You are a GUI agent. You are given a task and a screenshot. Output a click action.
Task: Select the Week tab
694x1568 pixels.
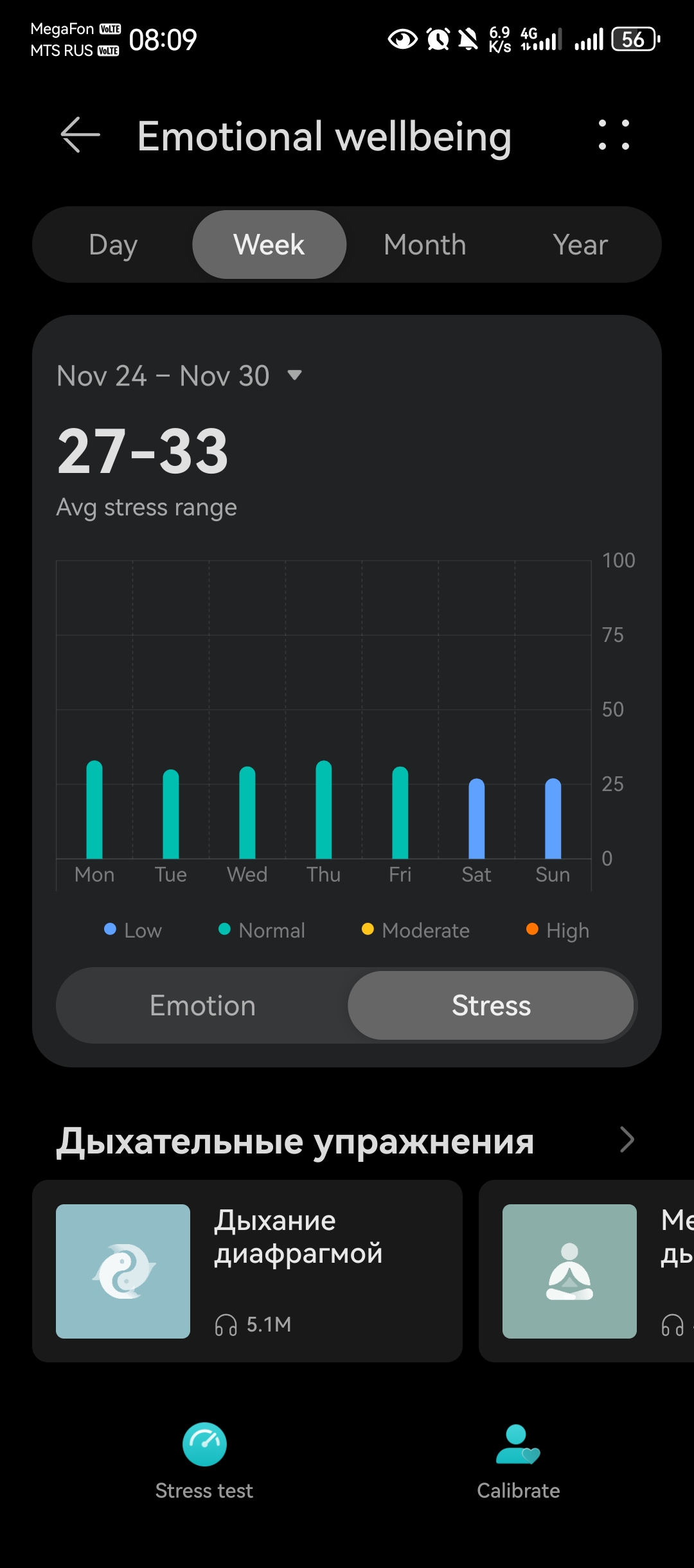(x=269, y=245)
